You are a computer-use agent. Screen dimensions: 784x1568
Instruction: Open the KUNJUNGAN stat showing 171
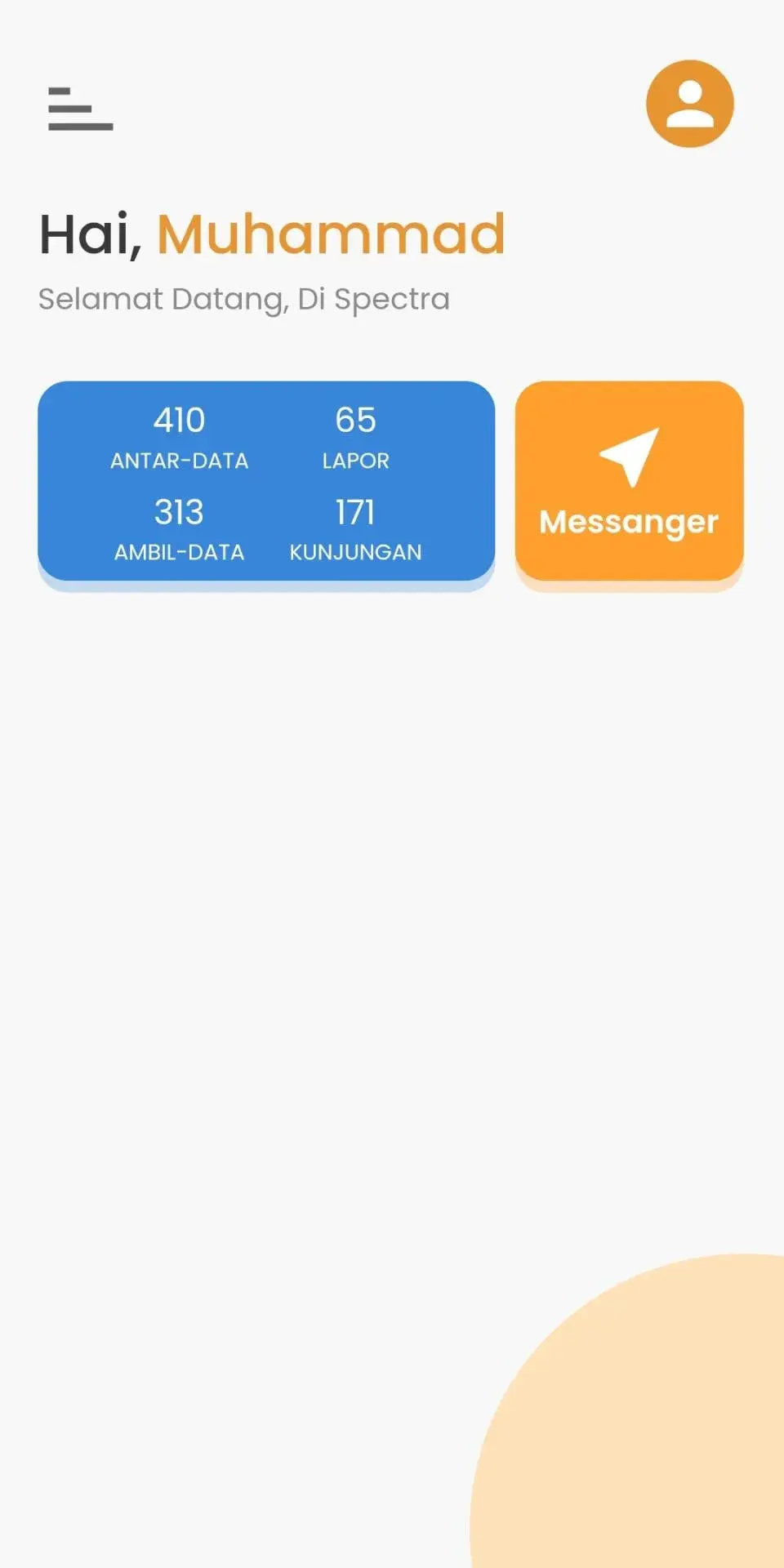point(355,529)
